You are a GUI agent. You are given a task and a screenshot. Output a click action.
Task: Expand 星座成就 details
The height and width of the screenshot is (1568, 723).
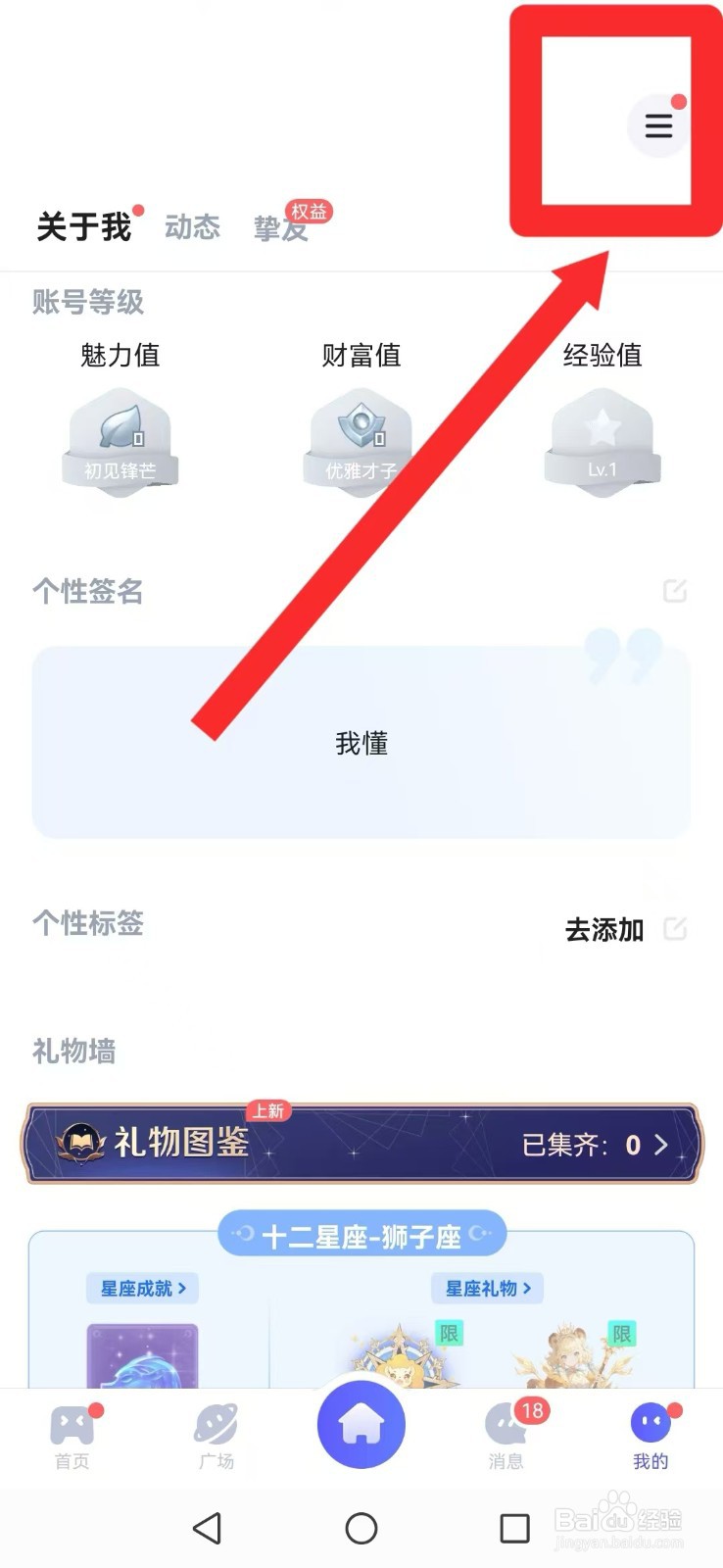tap(141, 1289)
